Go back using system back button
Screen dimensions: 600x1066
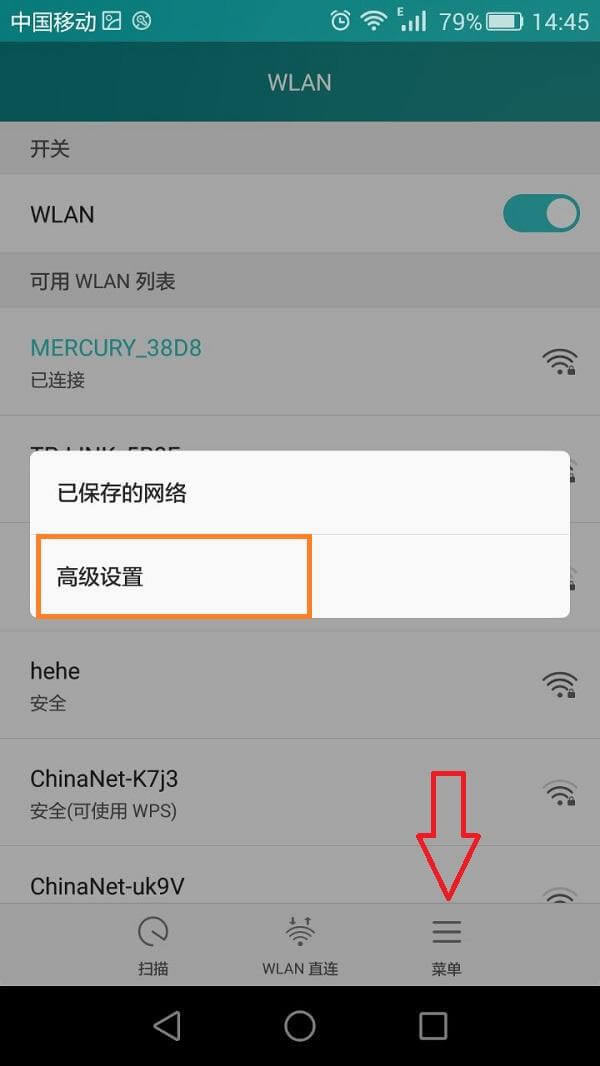(x=167, y=1025)
